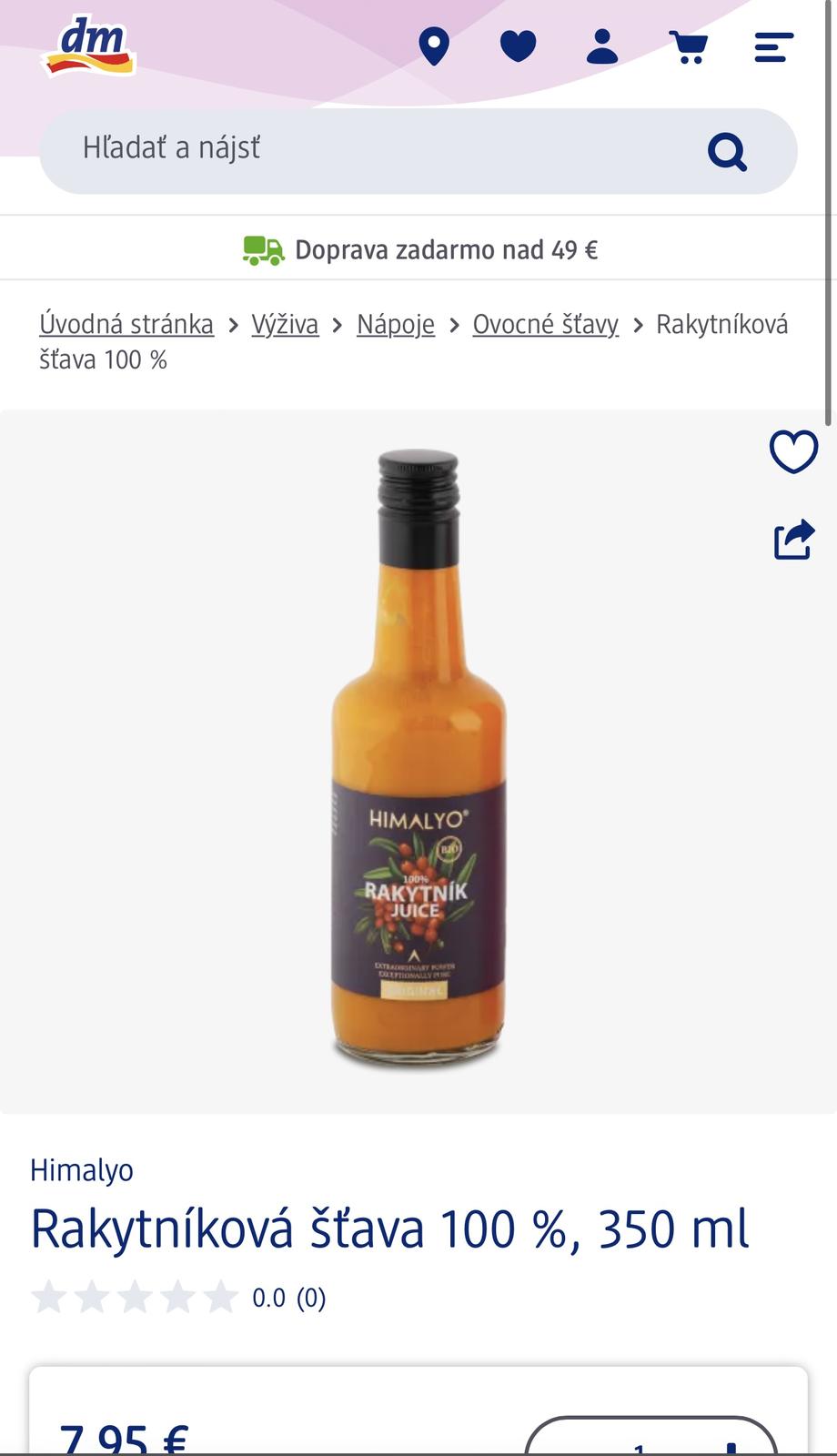
Task: Open the hamburger menu
Action: click(773, 47)
